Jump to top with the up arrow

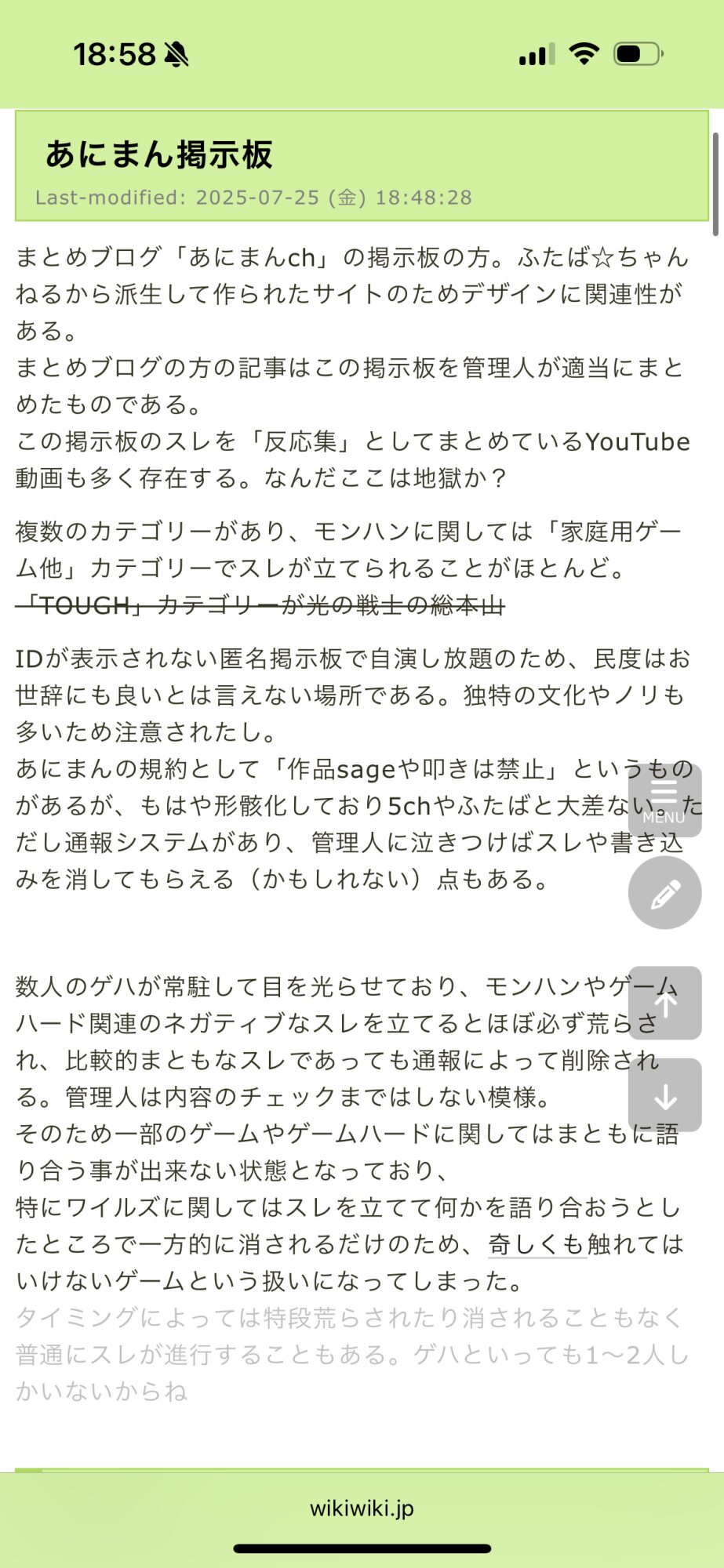click(664, 1003)
